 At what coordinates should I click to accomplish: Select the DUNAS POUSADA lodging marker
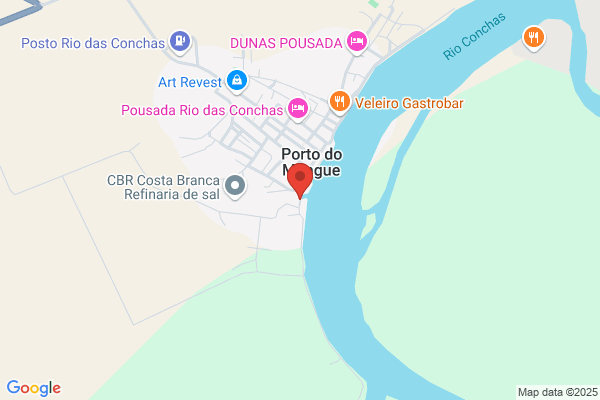coord(357,41)
